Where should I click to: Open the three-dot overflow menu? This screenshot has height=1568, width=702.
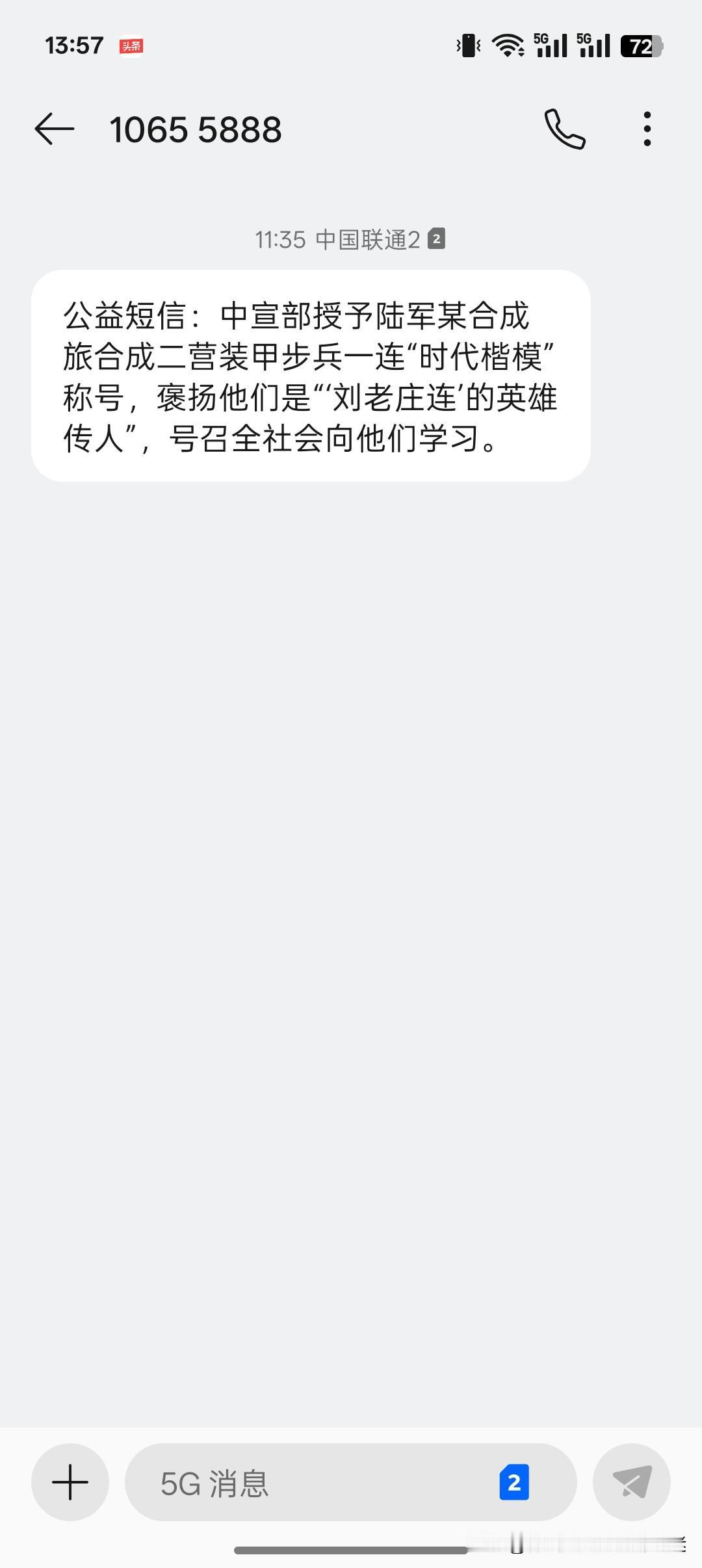pyautogui.click(x=647, y=129)
